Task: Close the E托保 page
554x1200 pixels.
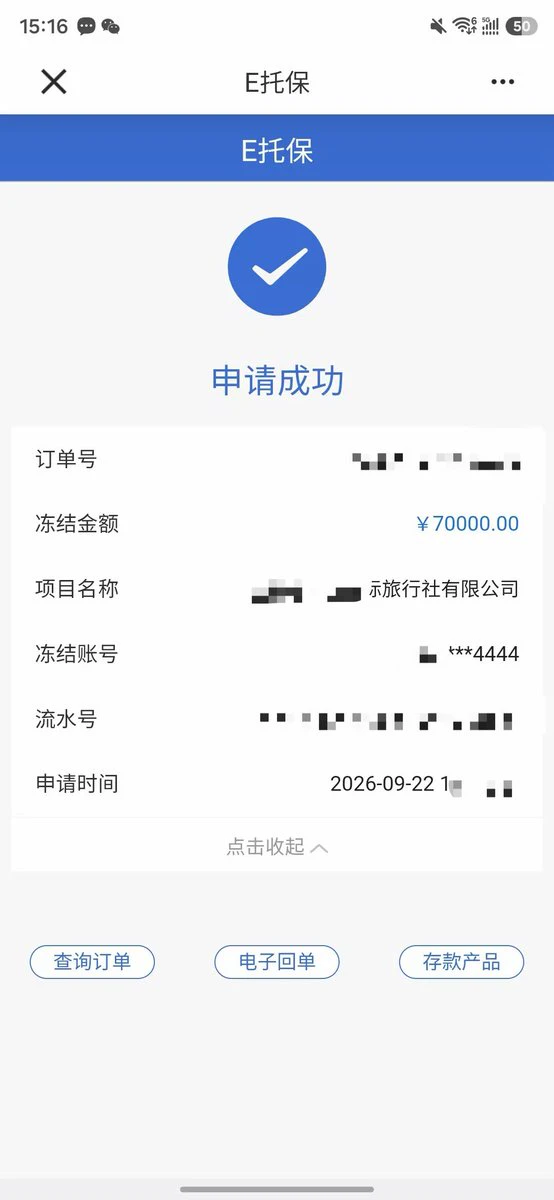Action: [53, 82]
